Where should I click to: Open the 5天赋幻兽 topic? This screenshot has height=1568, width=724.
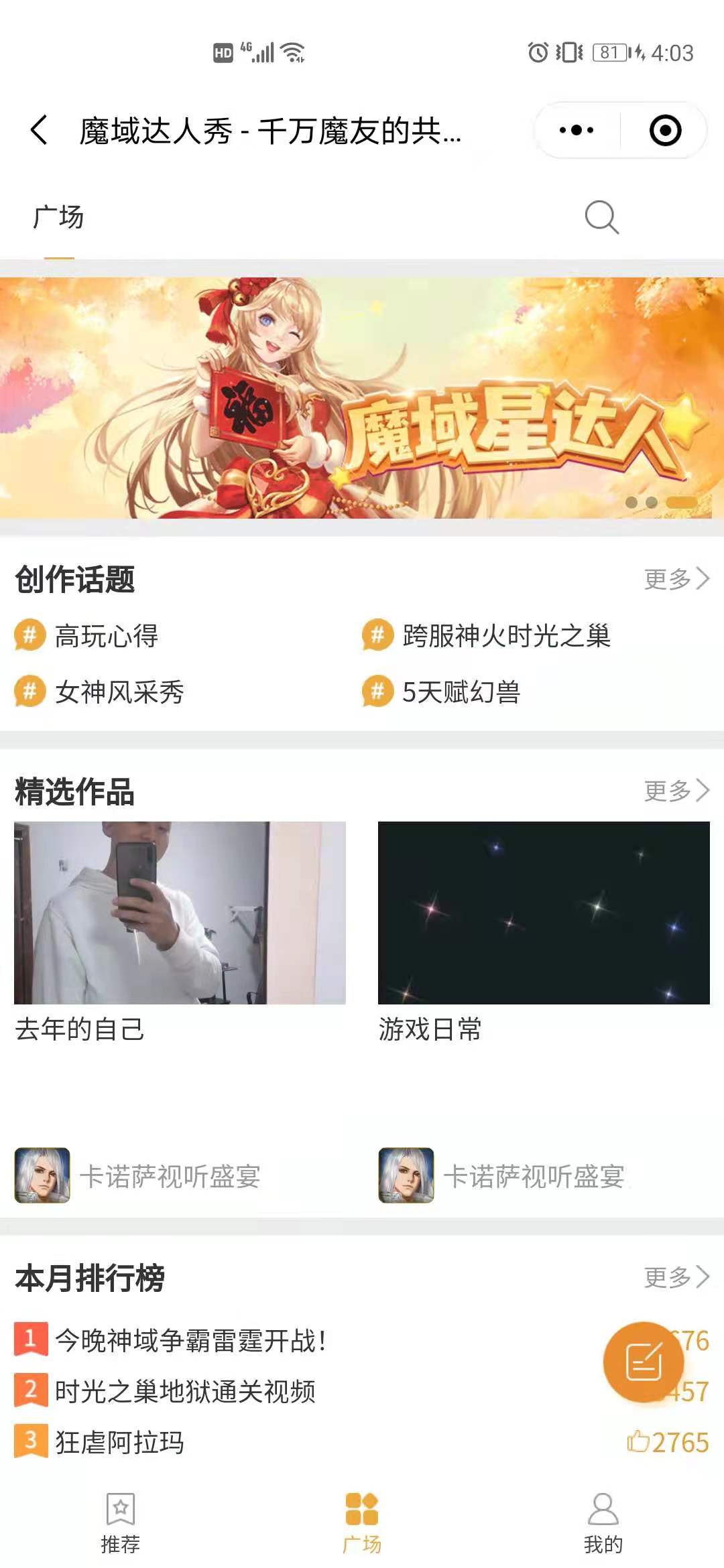(461, 692)
